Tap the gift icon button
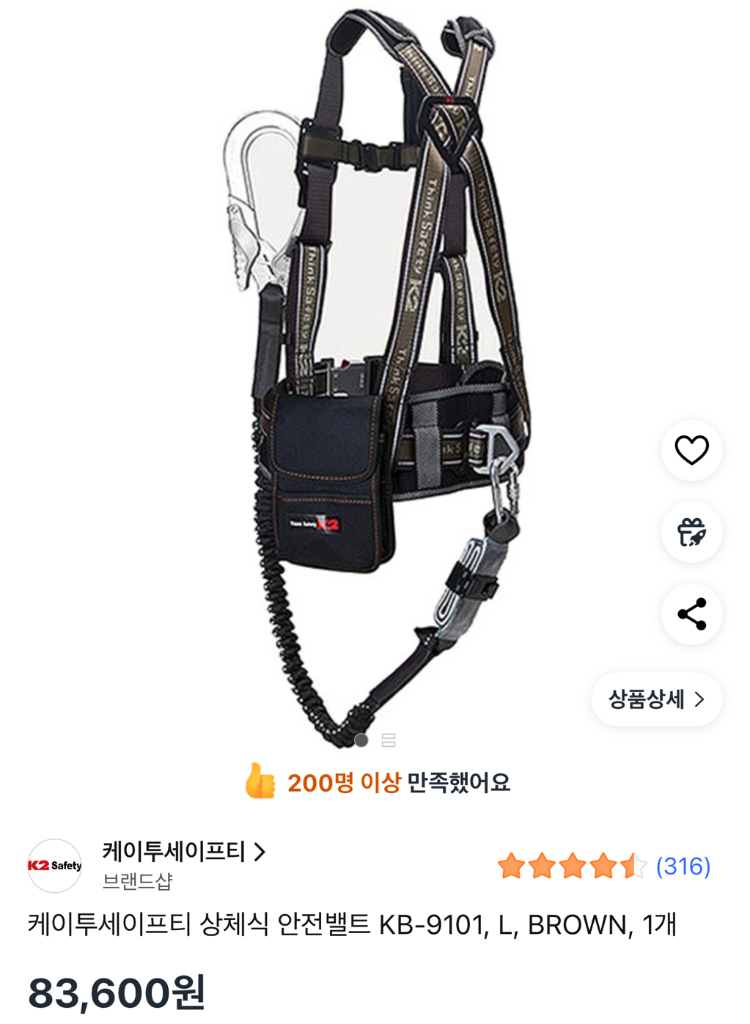Viewport: 750px width, 1024px height. pyautogui.click(x=691, y=532)
